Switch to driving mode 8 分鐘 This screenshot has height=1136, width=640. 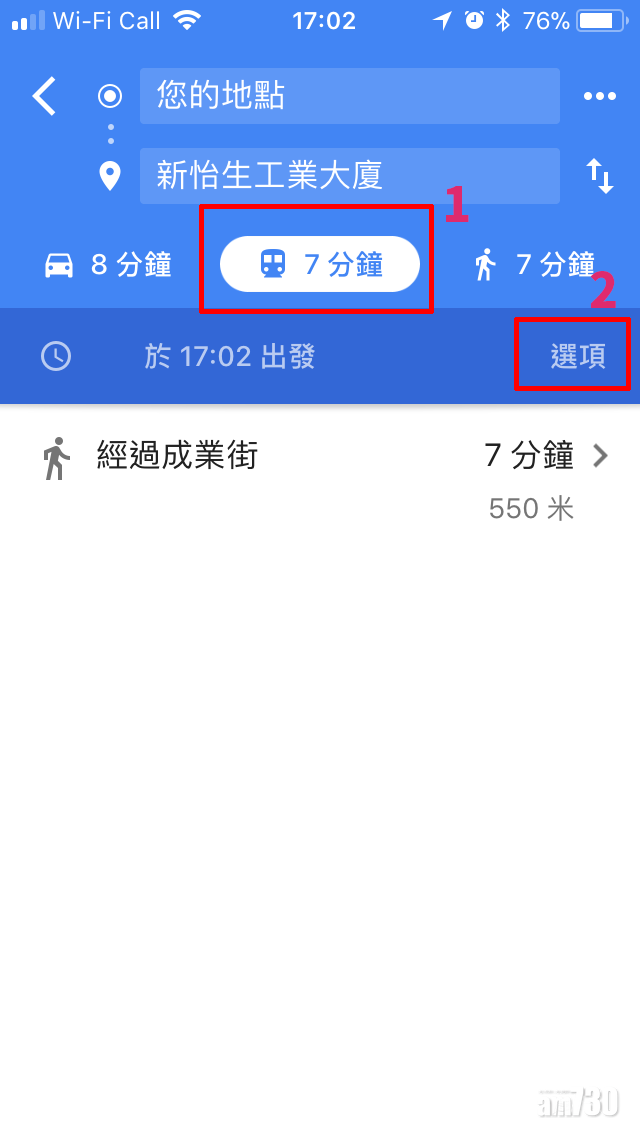click(108, 265)
